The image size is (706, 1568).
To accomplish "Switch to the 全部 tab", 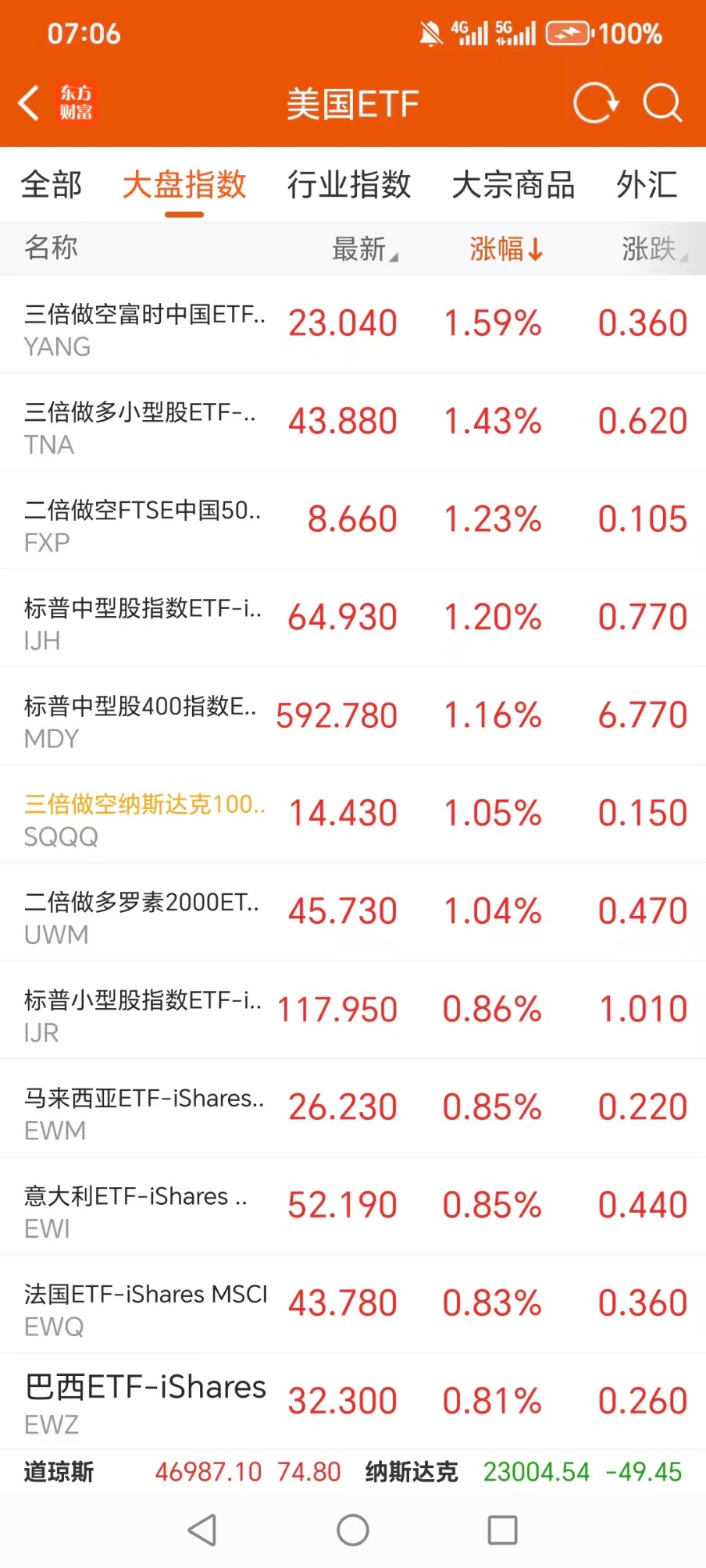I will pos(52,186).
